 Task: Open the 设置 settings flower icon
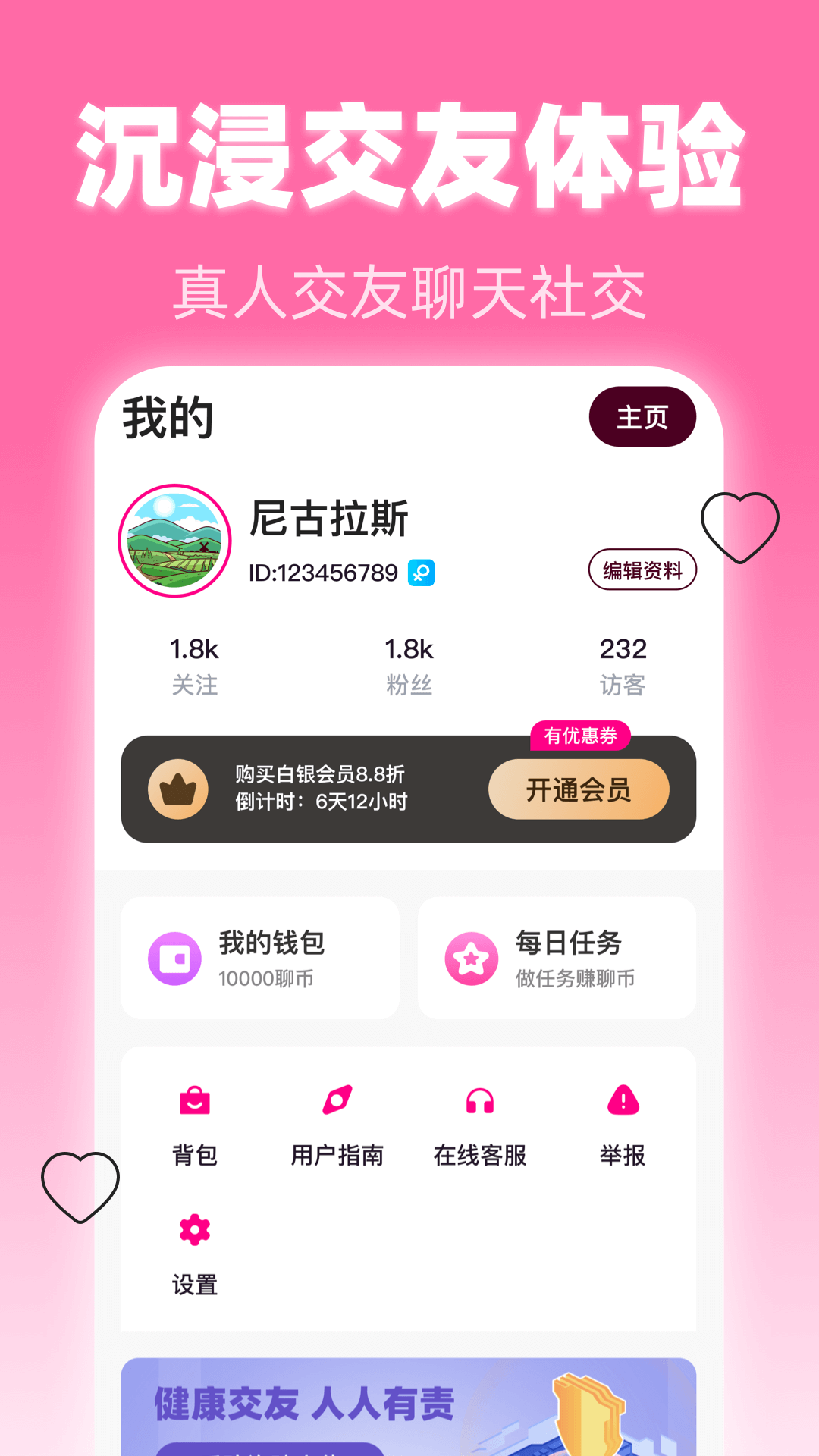coord(194,1230)
